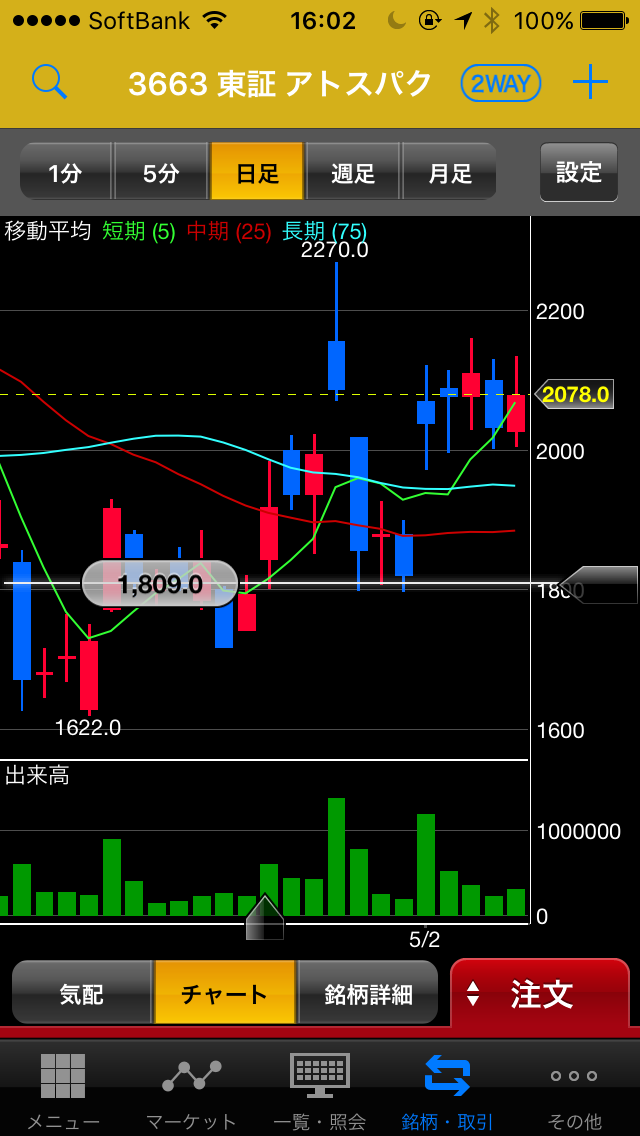Open the 一覧・照会 tab
Screen dimensions: 640x1136
[319, 1090]
